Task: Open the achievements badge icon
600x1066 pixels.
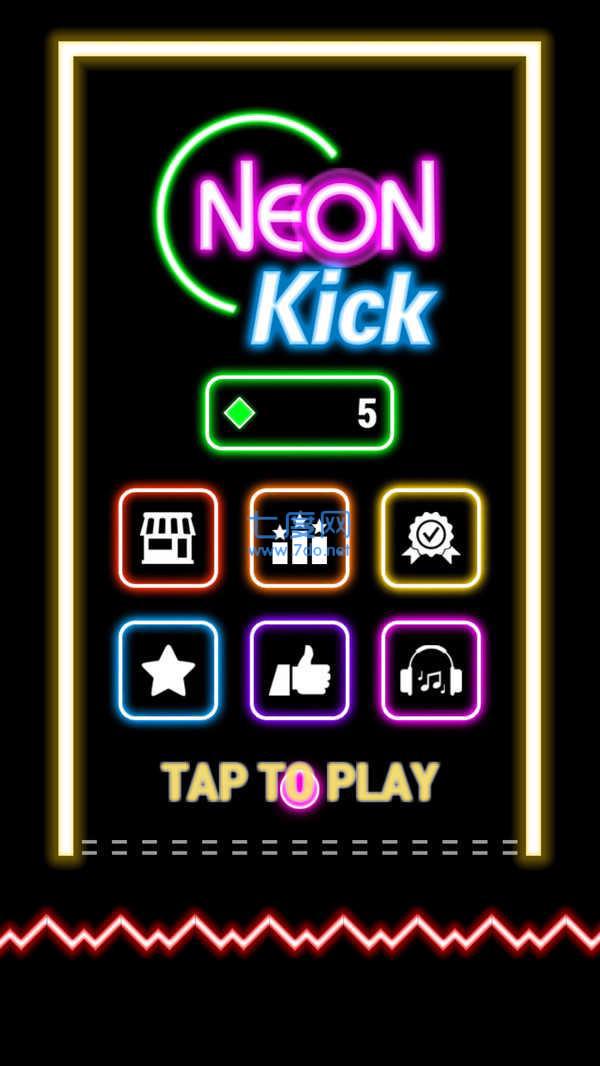Action: pyautogui.click(x=431, y=538)
